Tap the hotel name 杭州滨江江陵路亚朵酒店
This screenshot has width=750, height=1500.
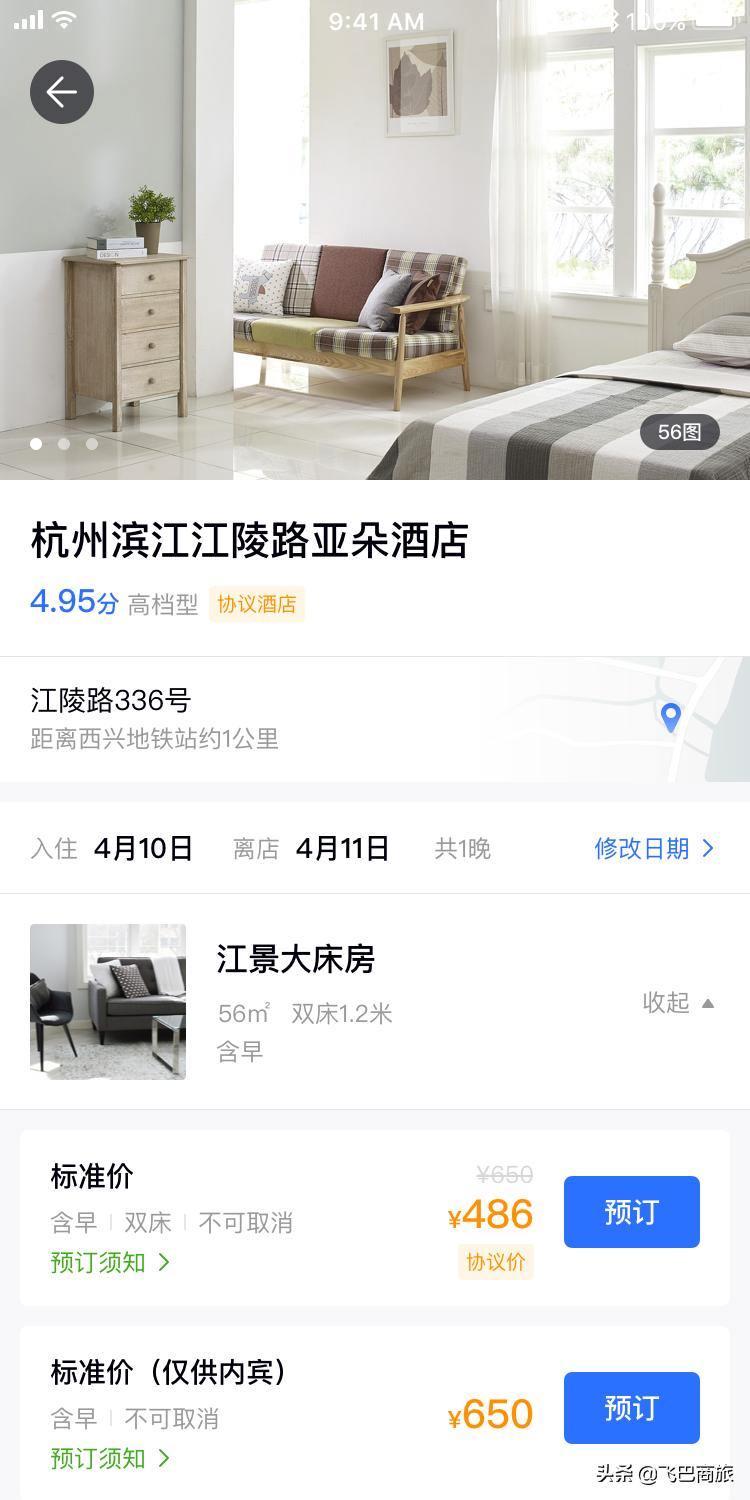click(x=250, y=538)
